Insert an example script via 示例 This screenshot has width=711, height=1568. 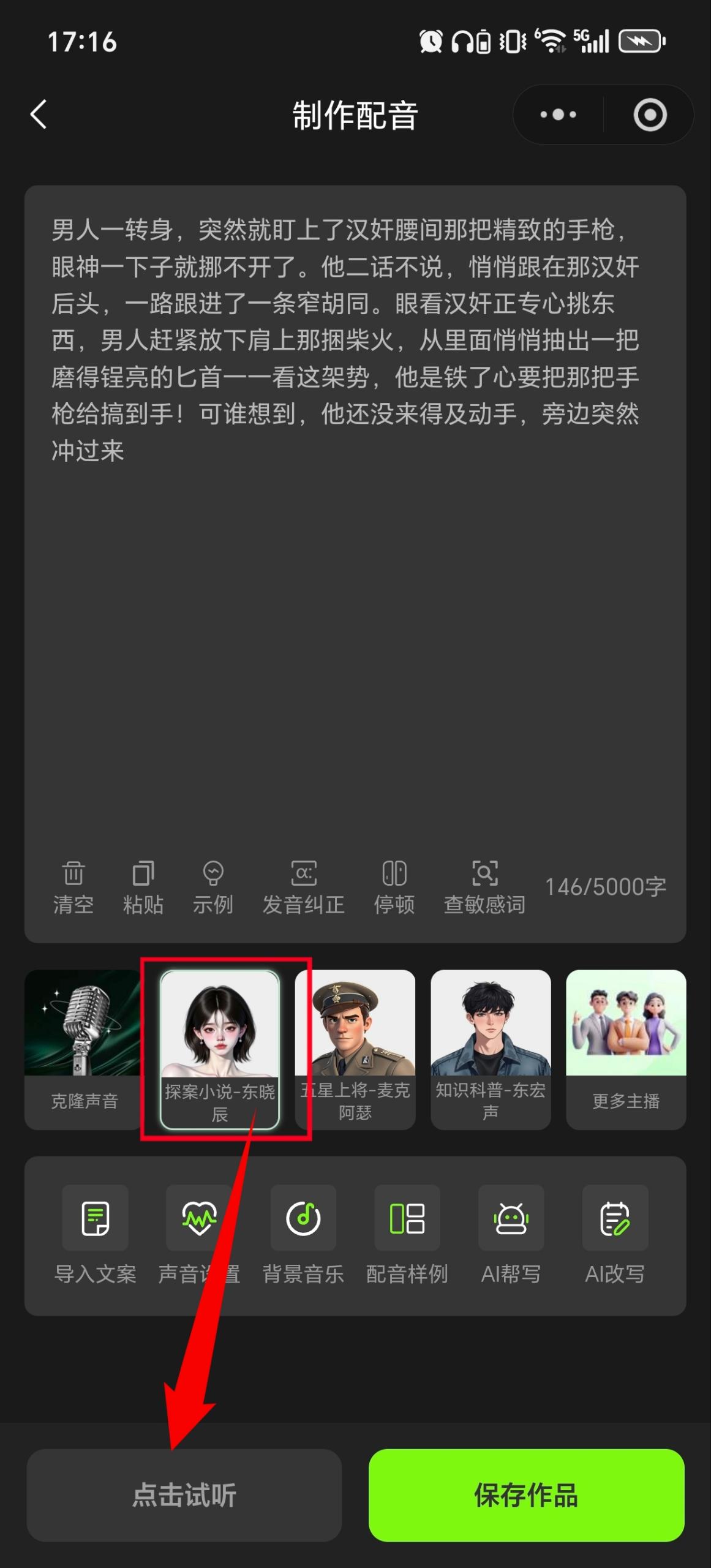click(x=213, y=888)
